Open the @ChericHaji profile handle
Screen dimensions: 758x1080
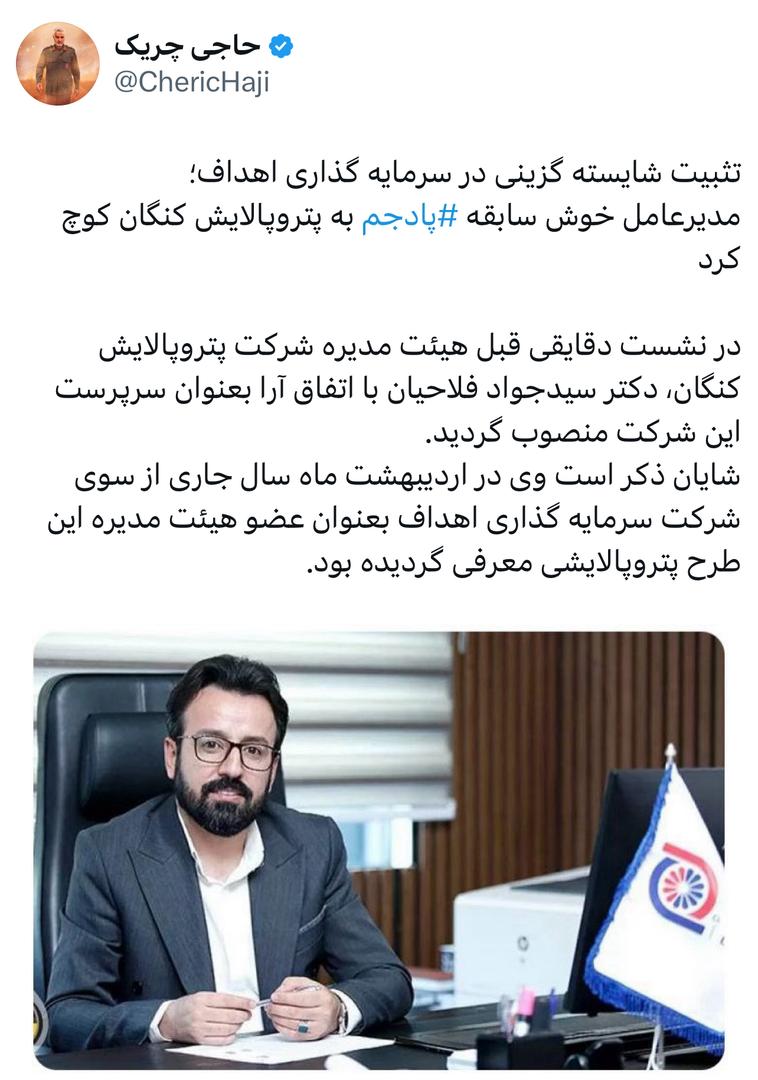(191, 83)
